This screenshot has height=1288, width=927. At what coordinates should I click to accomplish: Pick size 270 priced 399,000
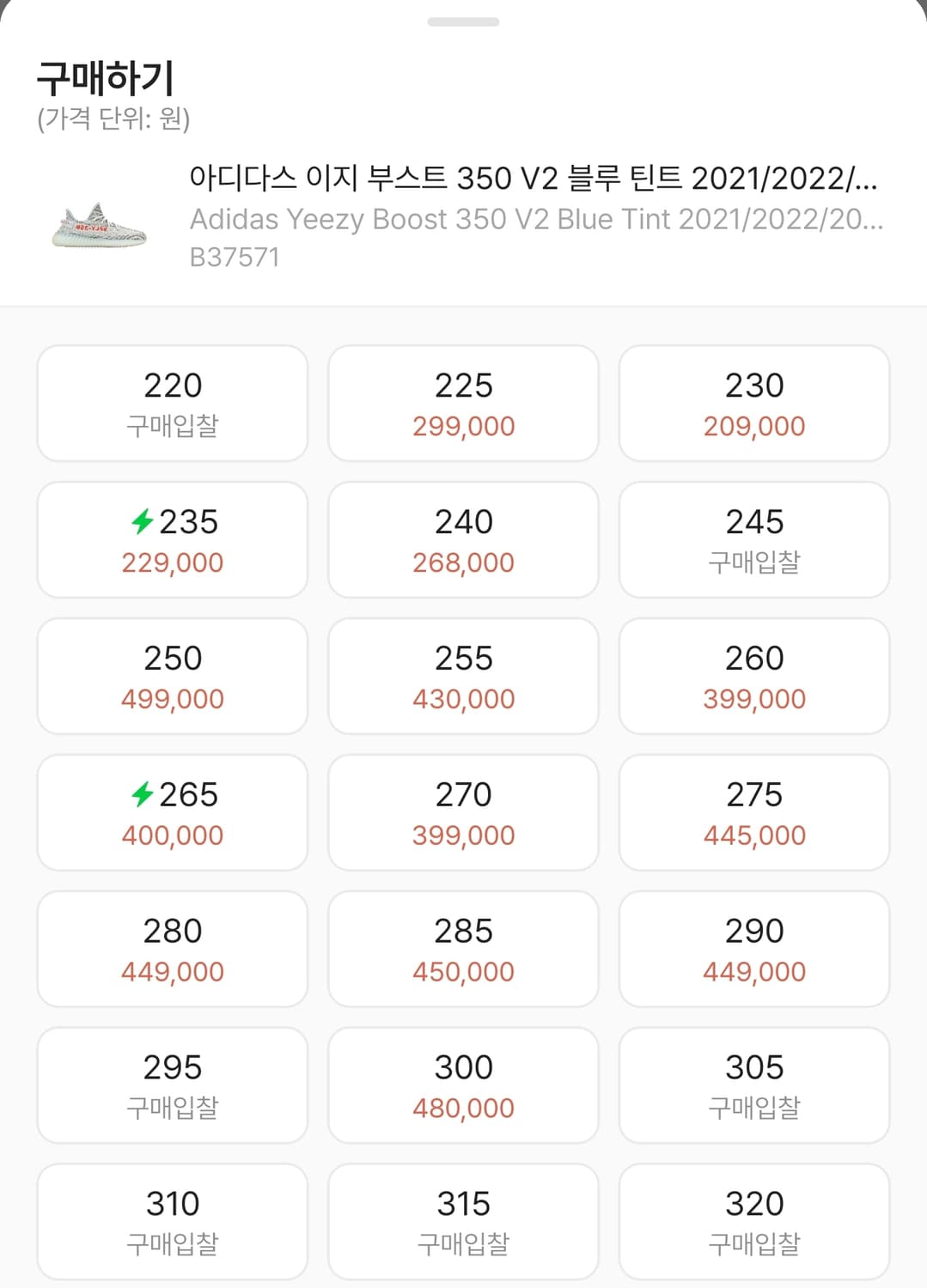tap(463, 812)
